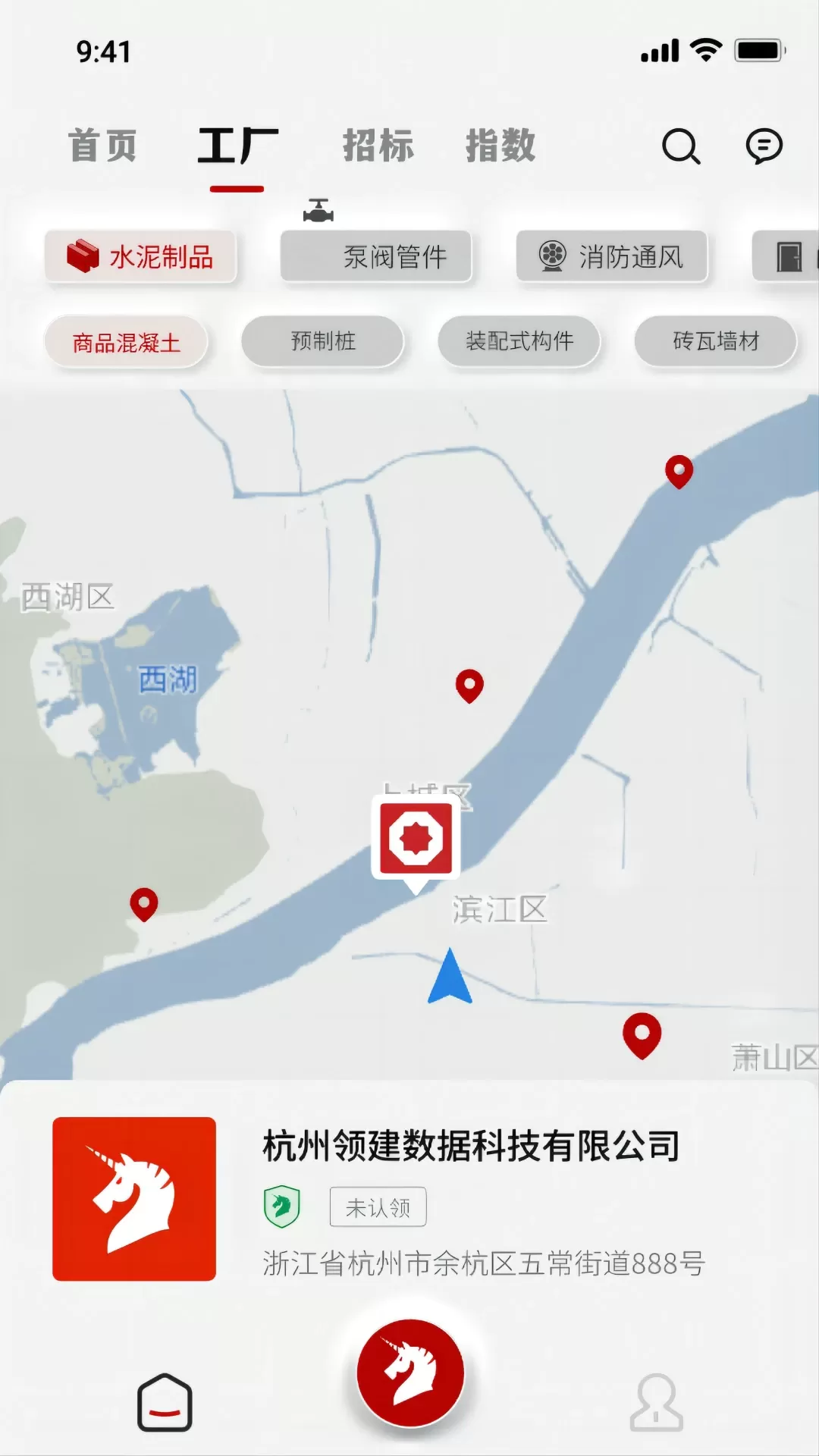
Task: Open the profile bottom tab
Action: [x=656, y=1402]
